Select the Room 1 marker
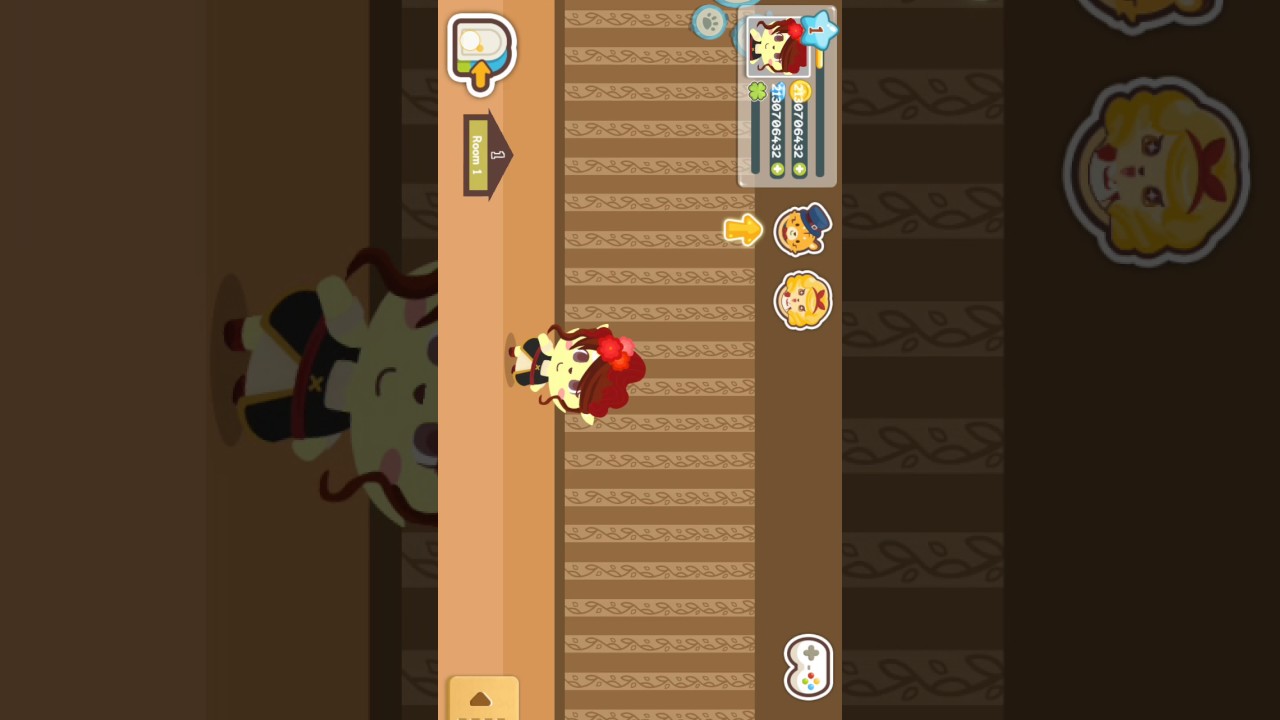Image resolution: width=1280 pixels, height=720 pixels. pyautogui.click(x=487, y=155)
